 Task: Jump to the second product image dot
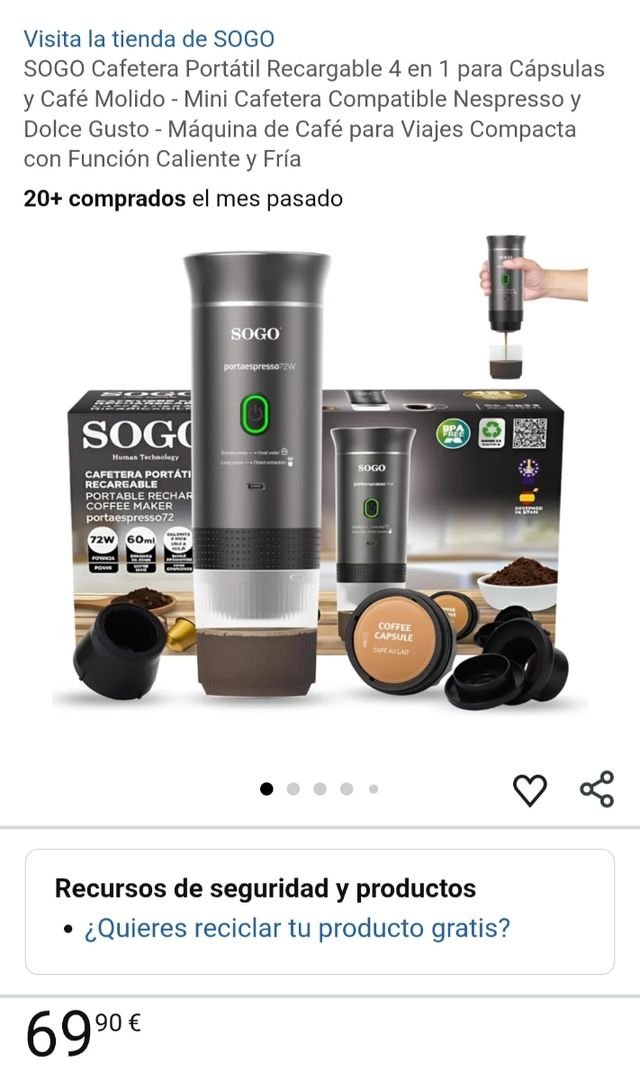tap(293, 789)
